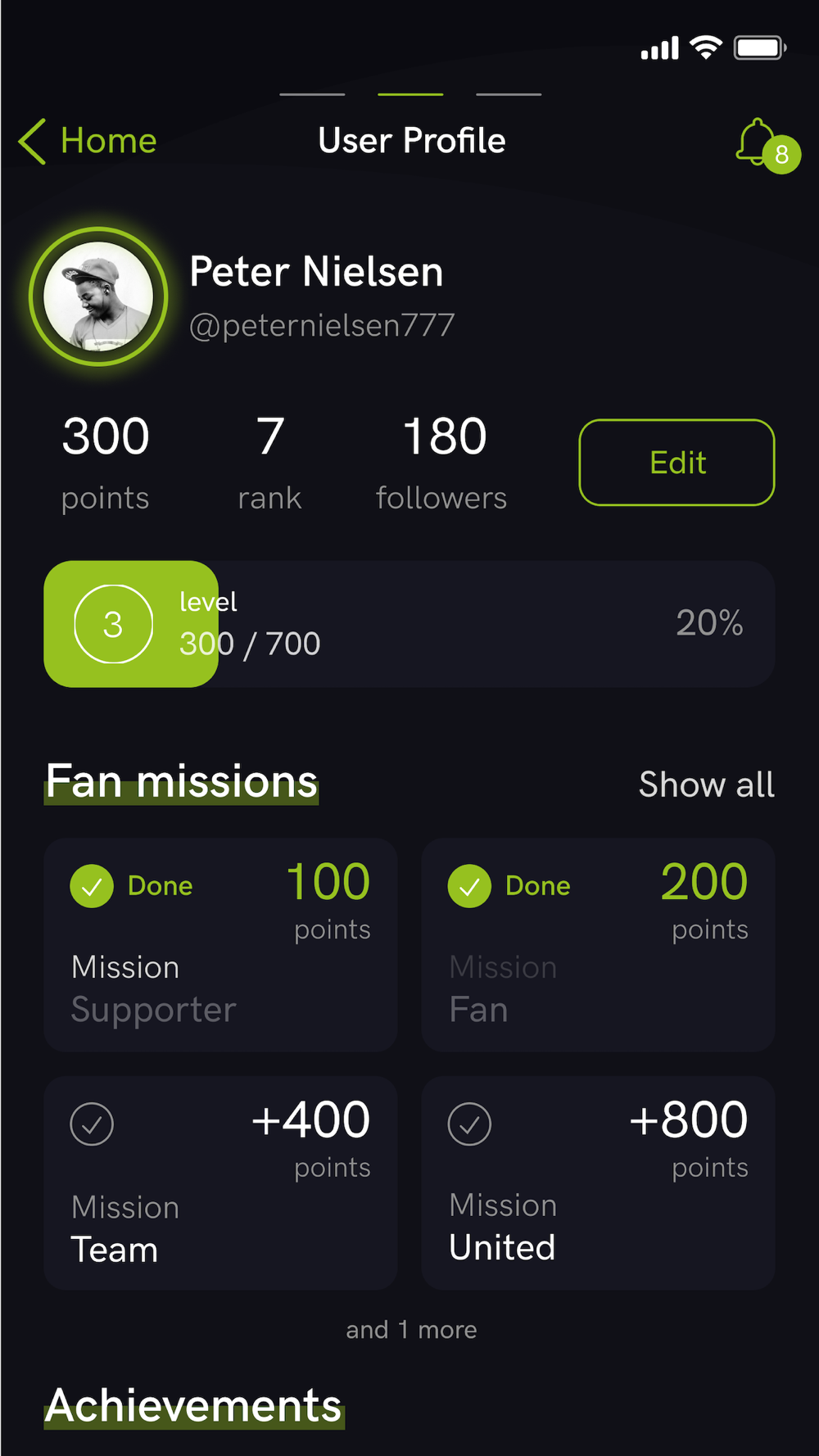Viewport: 819px width, 1456px height.
Task: View the 180 followers list
Action: [442, 463]
